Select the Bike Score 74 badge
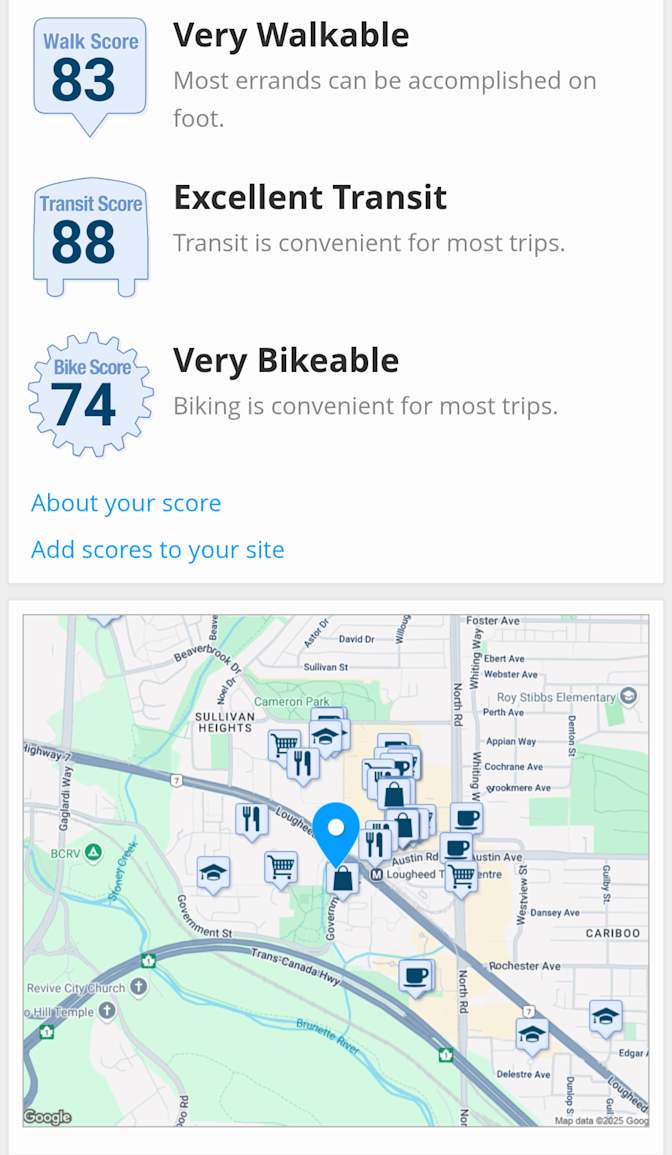The image size is (672, 1155). (x=91, y=395)
